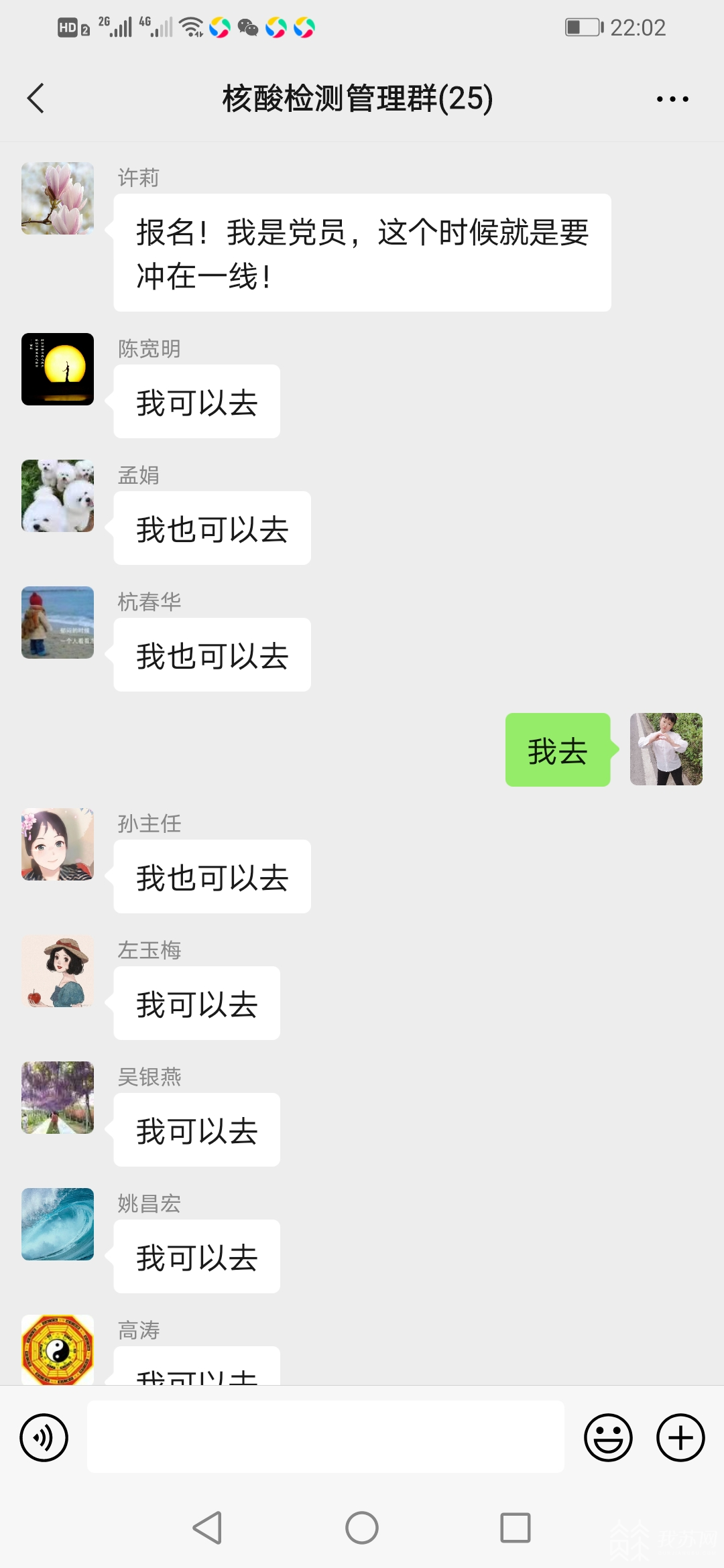Image resolution: width=724 pixels, height=1568 pixels.
Task: Switch to voice message input
Action: point(44,1437)
